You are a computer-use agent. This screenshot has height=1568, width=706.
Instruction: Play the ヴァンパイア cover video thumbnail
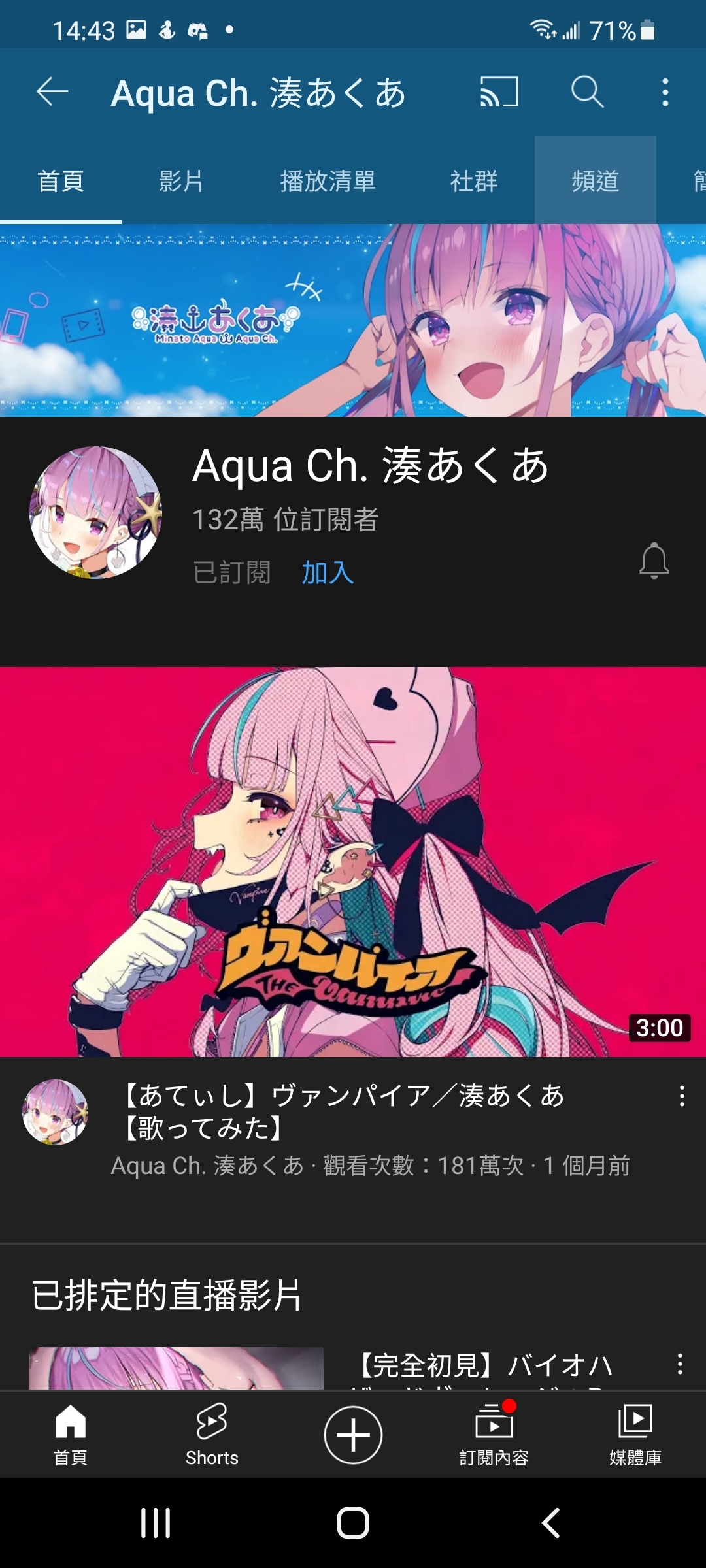[x=353, y=861]
